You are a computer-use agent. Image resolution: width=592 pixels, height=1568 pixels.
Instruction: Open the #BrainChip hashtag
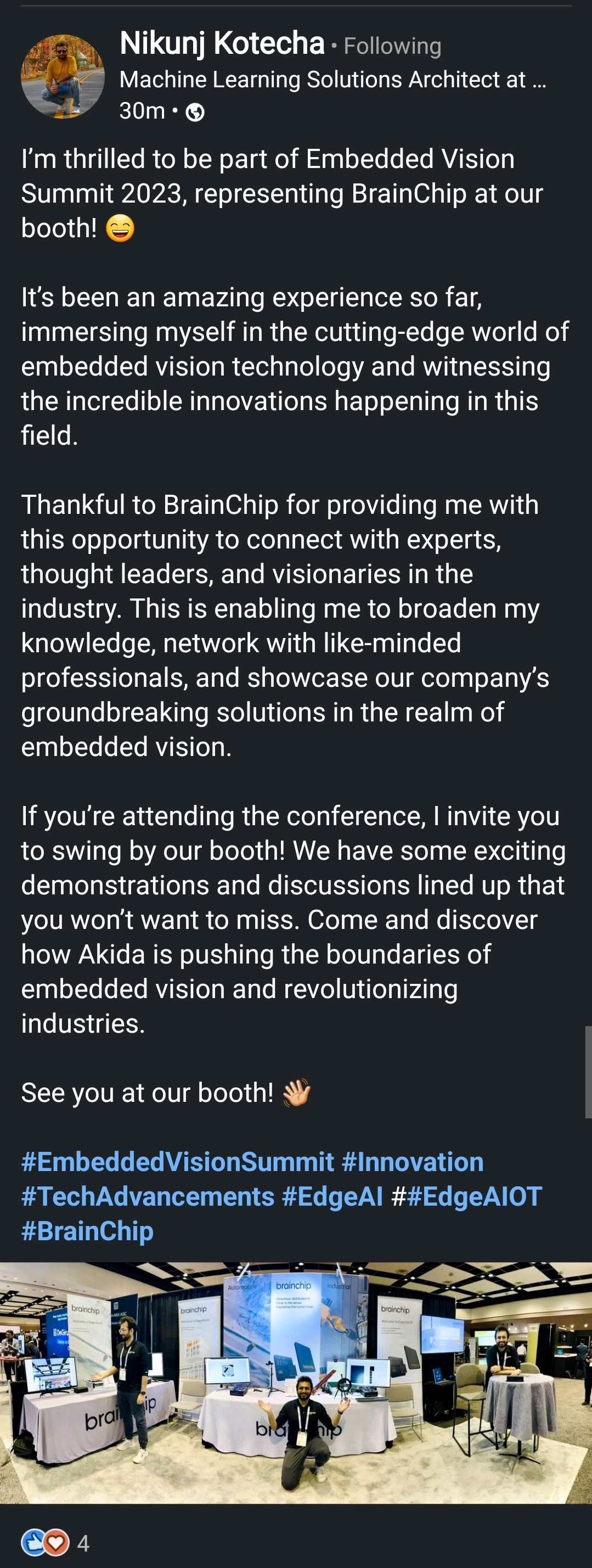(x=87, y=1231)
